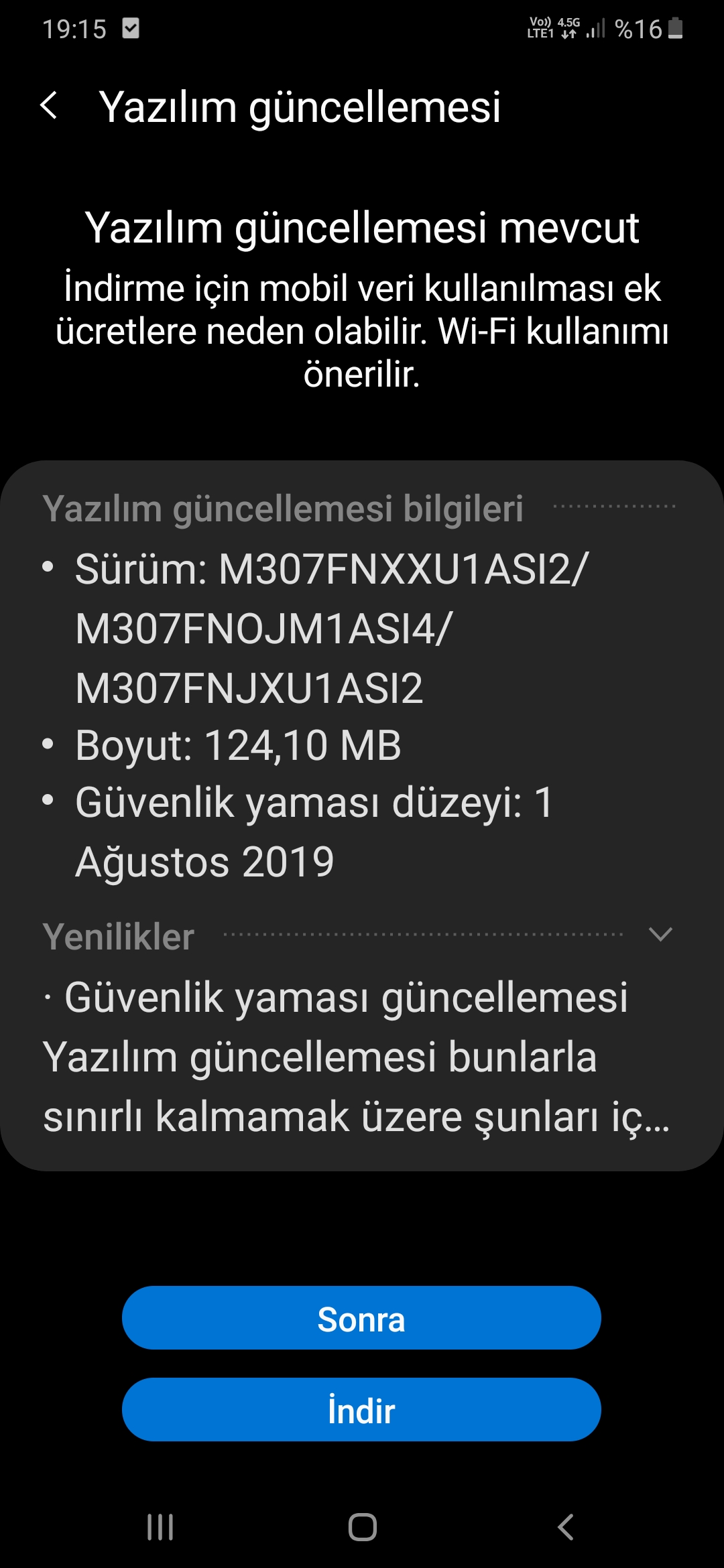Download the update with İndir
The image size is (724, 1568).
tap(361, 1409)
